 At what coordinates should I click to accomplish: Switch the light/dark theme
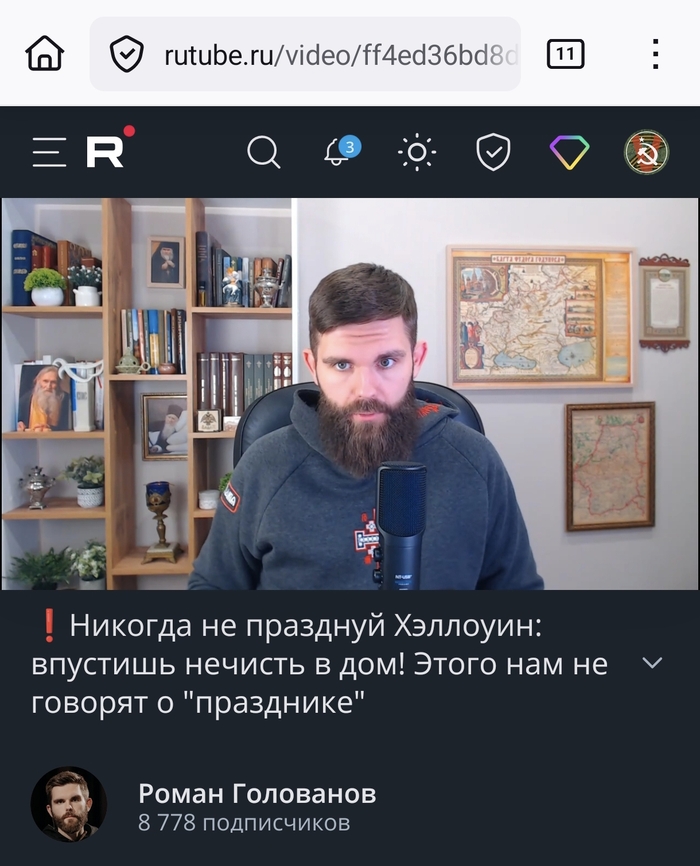tap(416, 152)
